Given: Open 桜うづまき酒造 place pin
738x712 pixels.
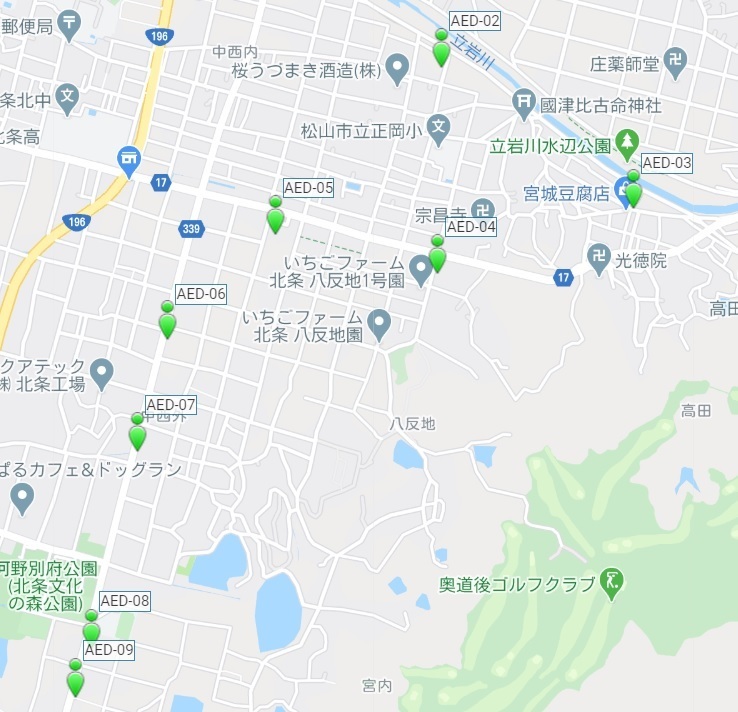Looking at the screenshot, I should pyautogui.click(x=398, y=70).
